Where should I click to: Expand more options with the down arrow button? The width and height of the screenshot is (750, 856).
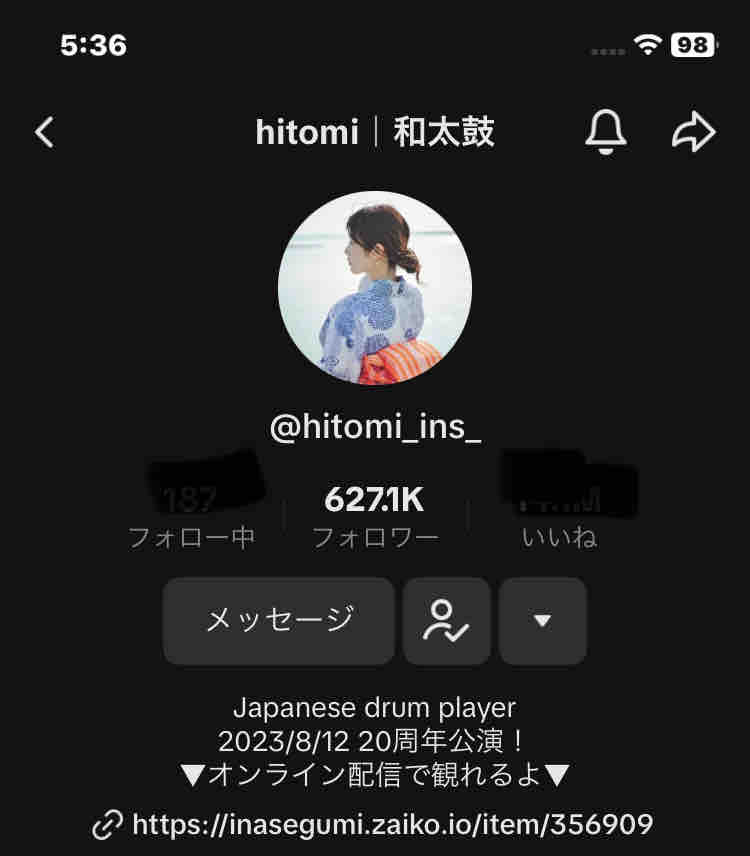[541, 621]
